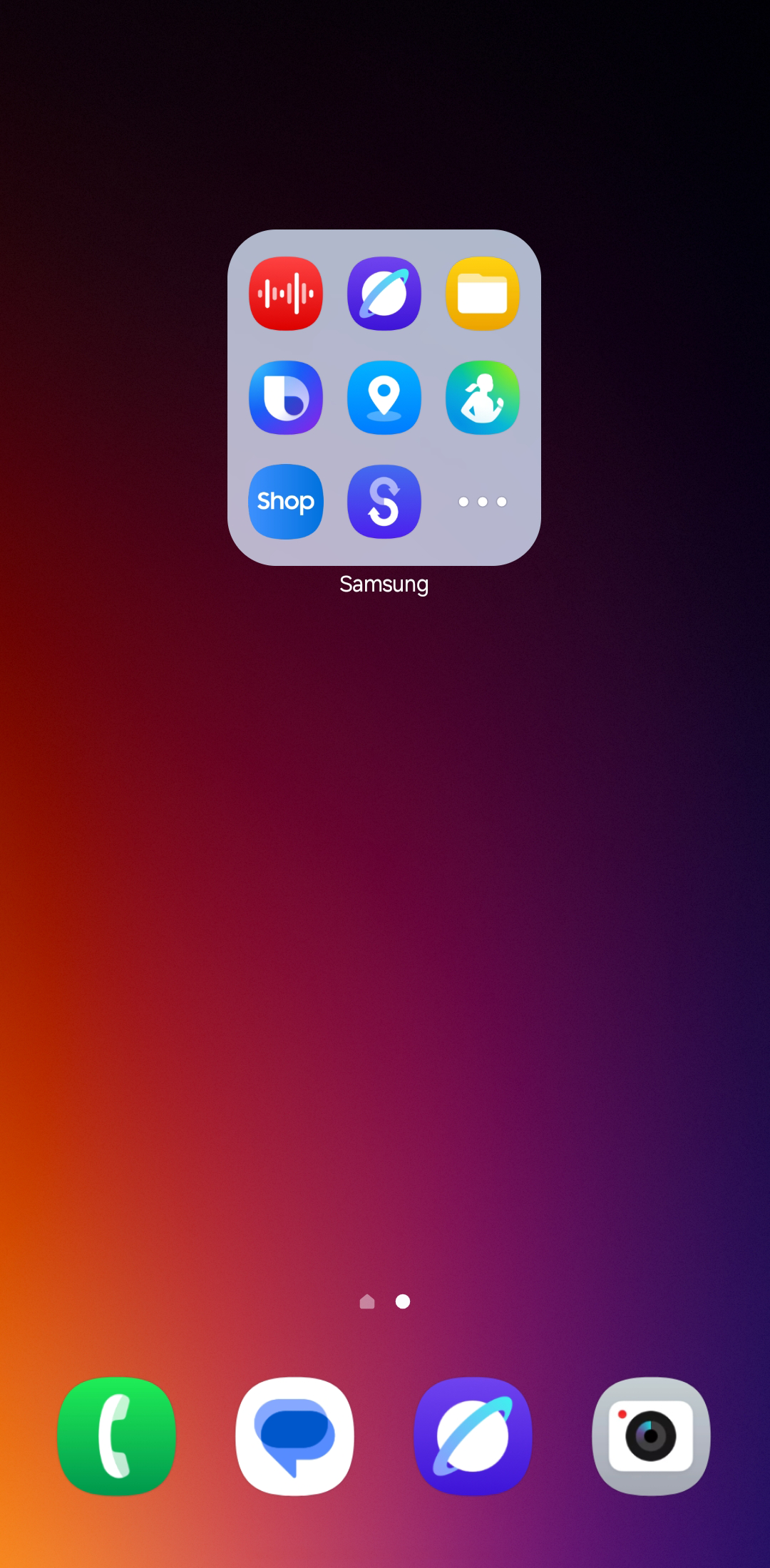Launch the Smart Switch app
Image resolution: width=770 pixels, height=1568 pixels.
click(x=384, y=502)
